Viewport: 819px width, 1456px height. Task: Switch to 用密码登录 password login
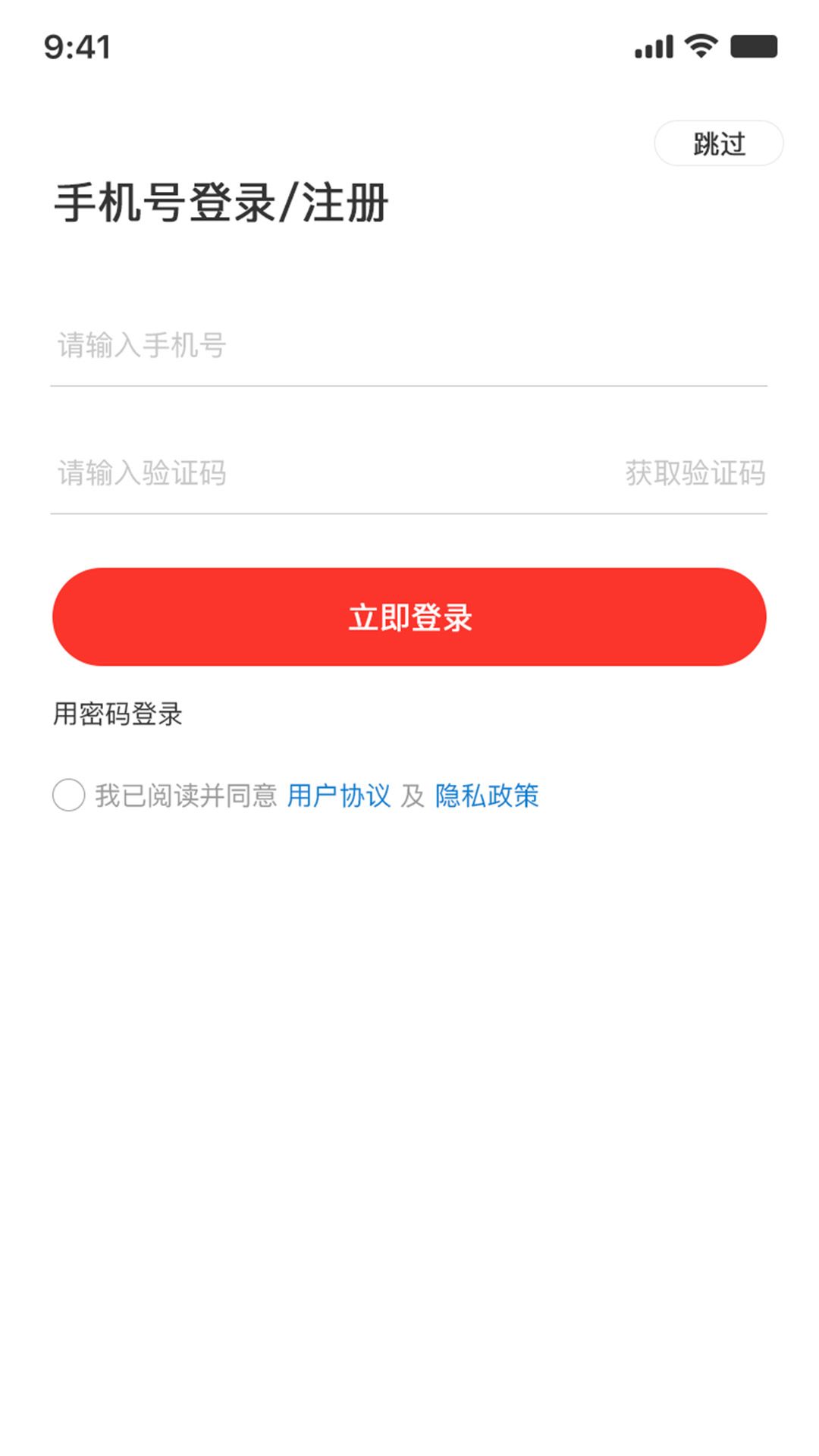pos(118,714)
